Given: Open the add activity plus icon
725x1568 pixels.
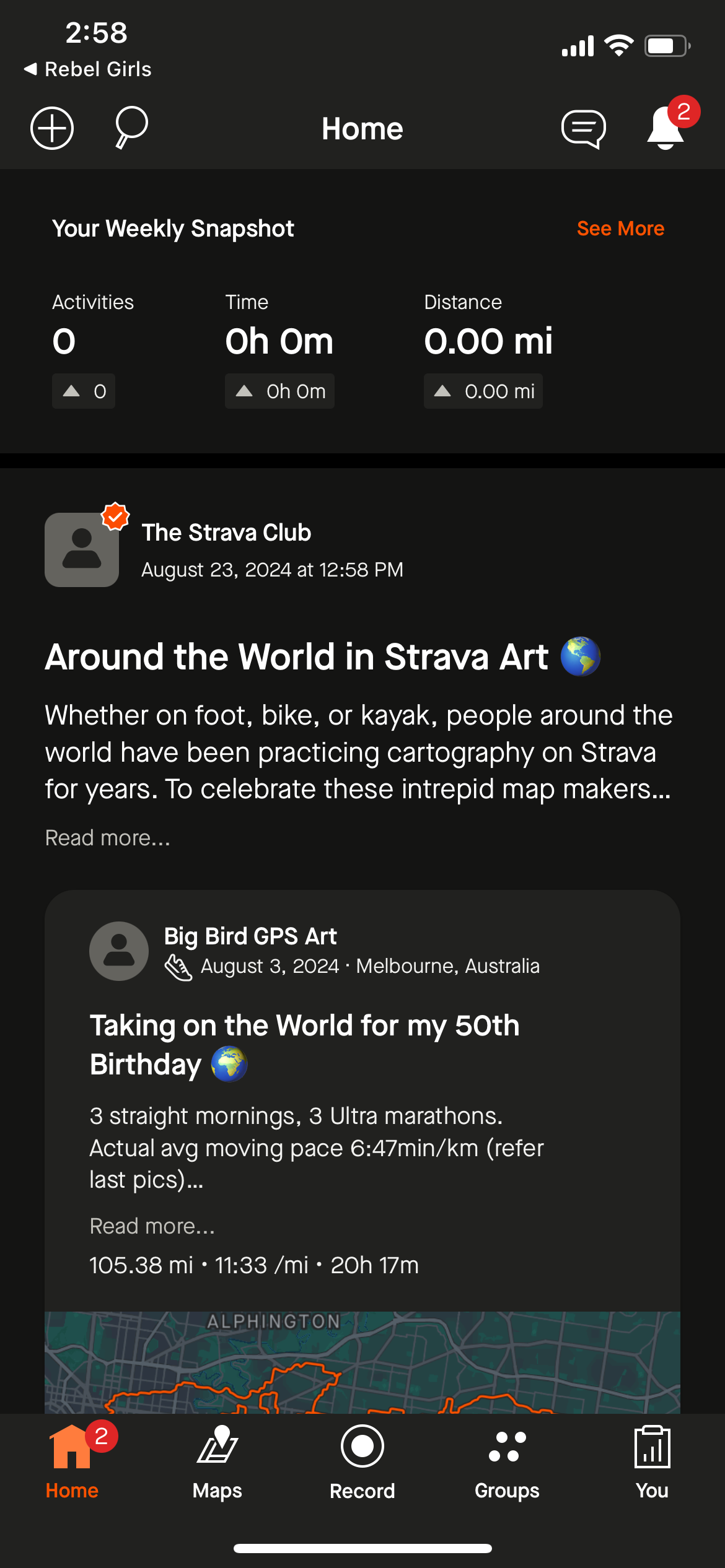Looking at the screenshot, I should [52, 128].
